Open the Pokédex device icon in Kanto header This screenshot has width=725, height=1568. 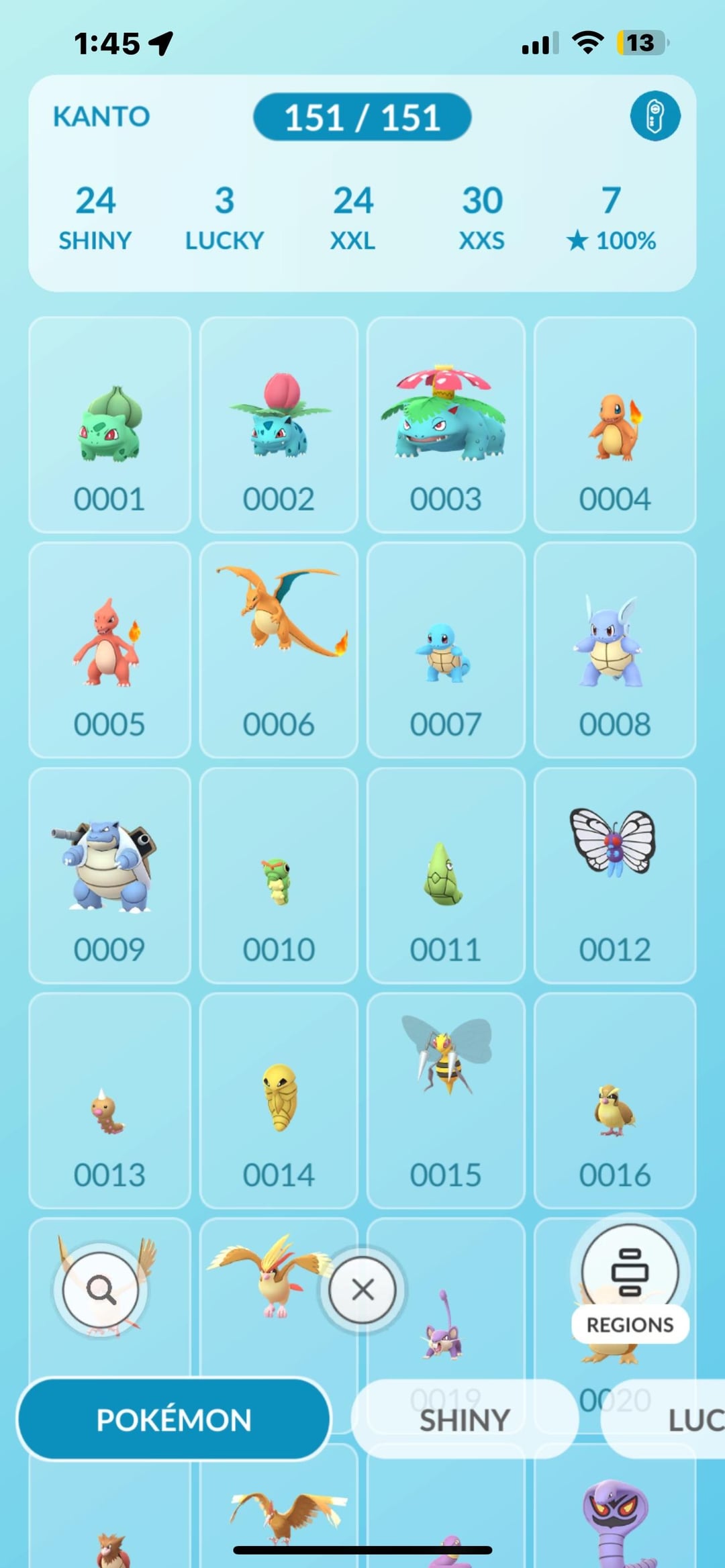pyautogui.click(x=655, y=115)
